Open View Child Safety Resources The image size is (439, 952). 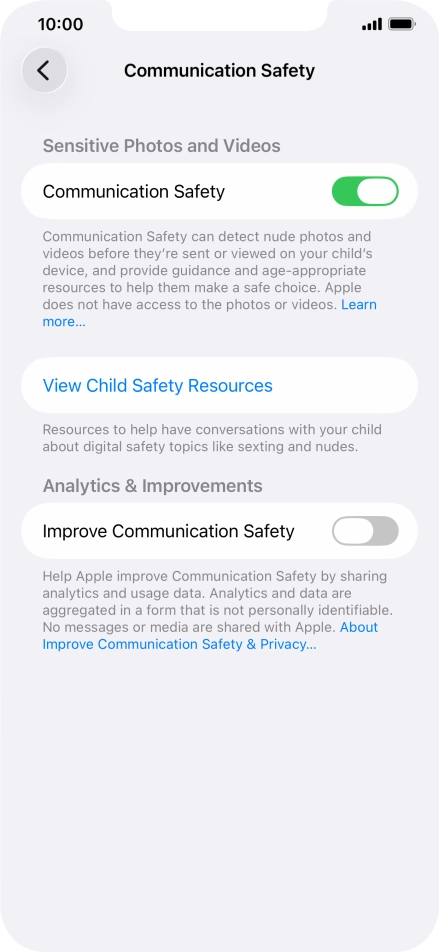(x=219, y=386)
